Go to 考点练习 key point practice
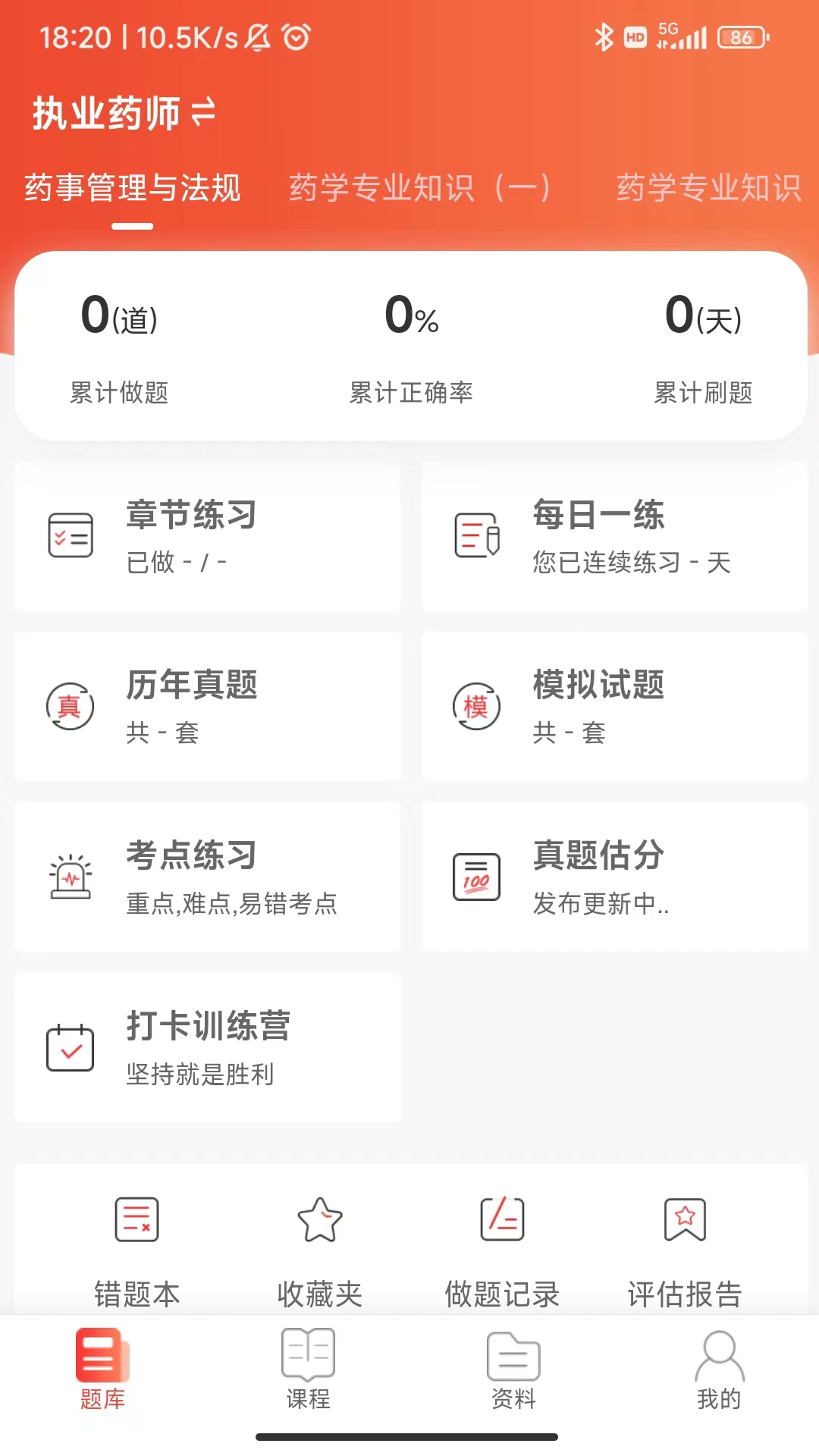Image resolution: width=819 pixels, height=1456 pixels. (207, 877)
